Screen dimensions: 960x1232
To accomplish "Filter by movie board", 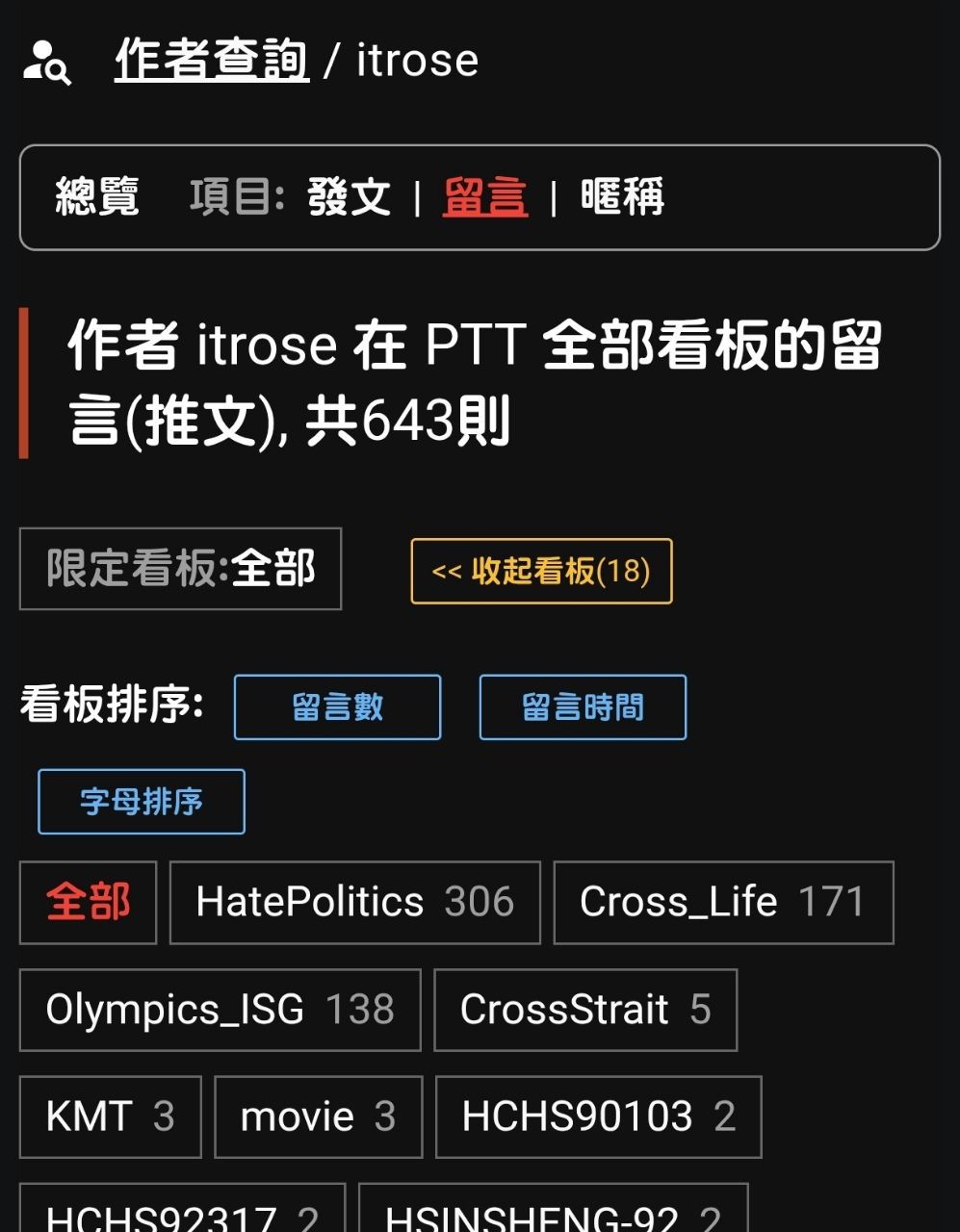I will [x=318, y=1116].
